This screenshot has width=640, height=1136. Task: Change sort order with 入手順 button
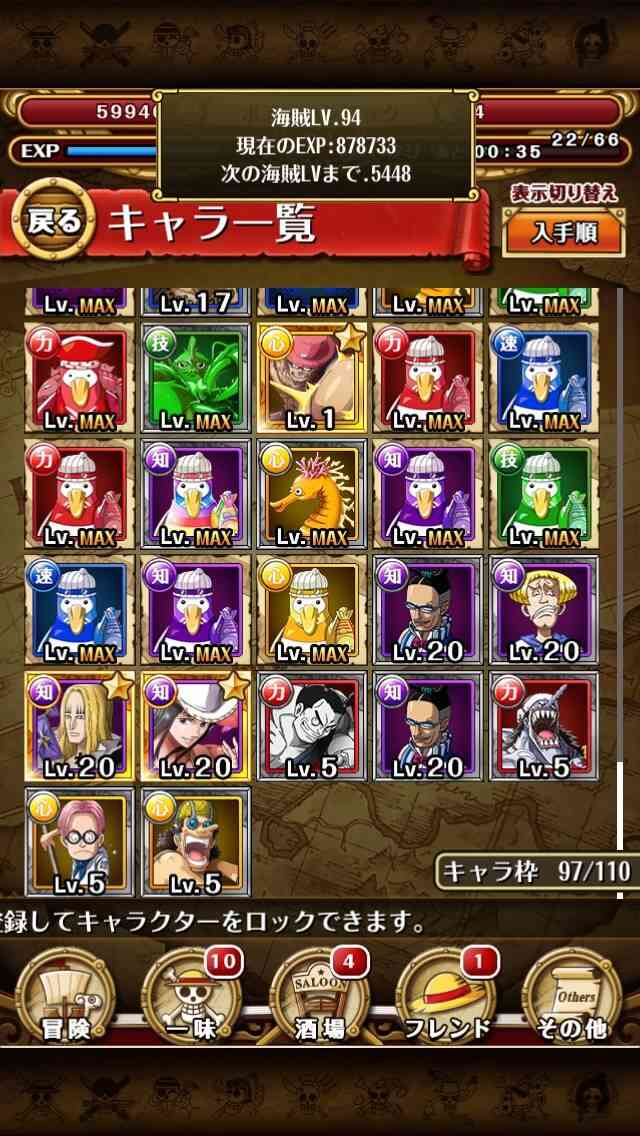point(564,233)
